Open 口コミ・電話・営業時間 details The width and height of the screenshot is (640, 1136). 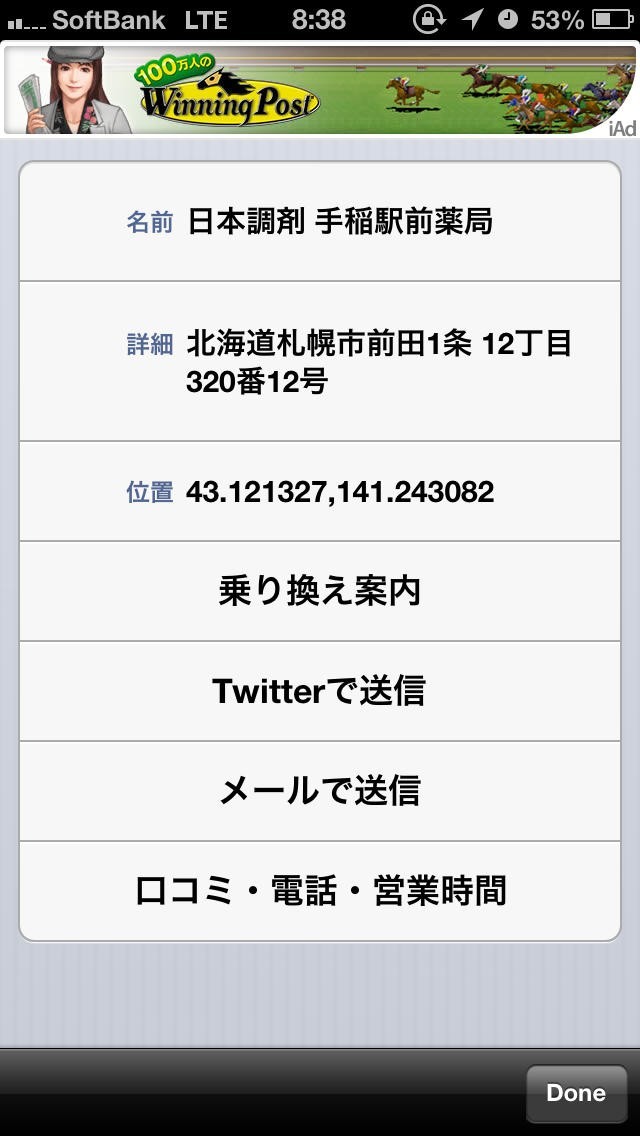click(x=320, y=890)
